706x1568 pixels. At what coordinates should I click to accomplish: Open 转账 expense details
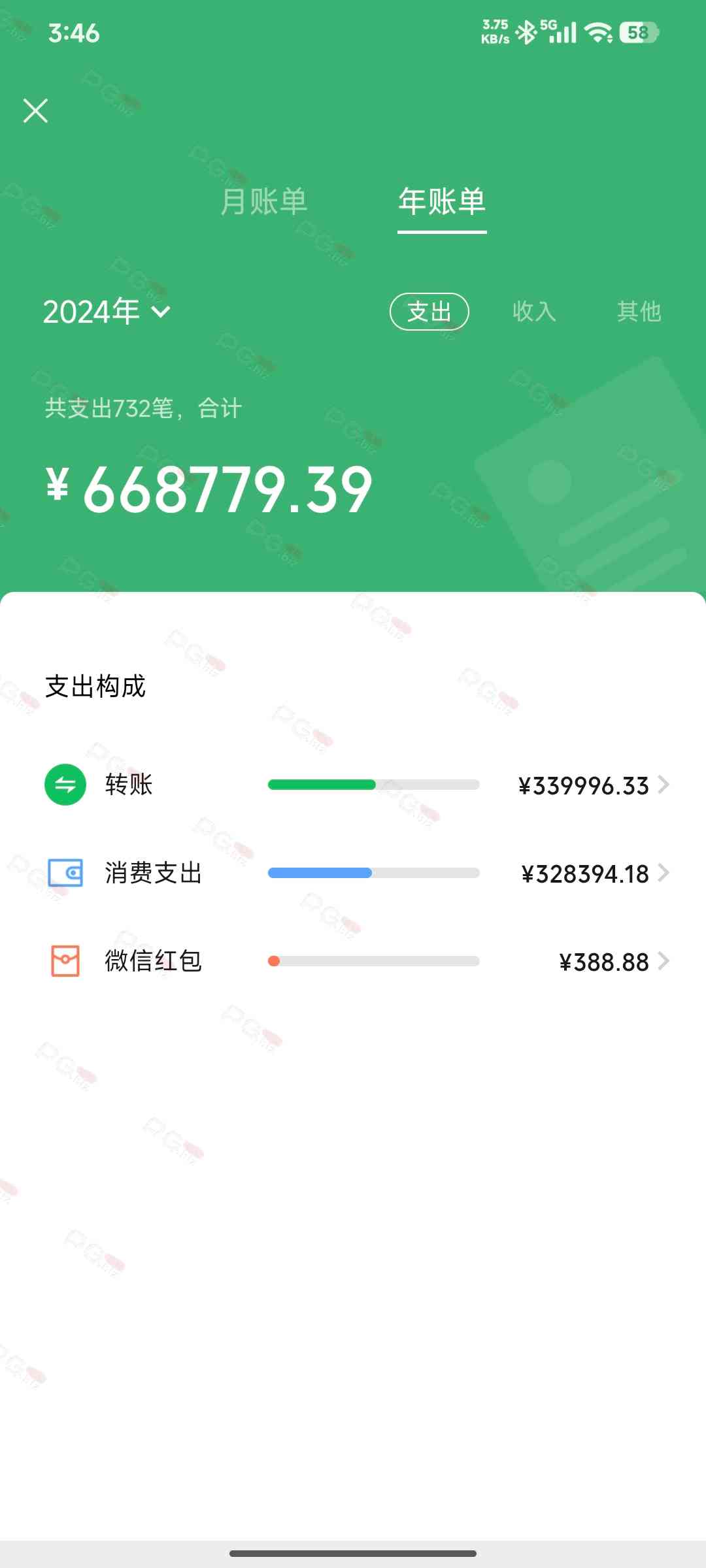tap(356, 785)
